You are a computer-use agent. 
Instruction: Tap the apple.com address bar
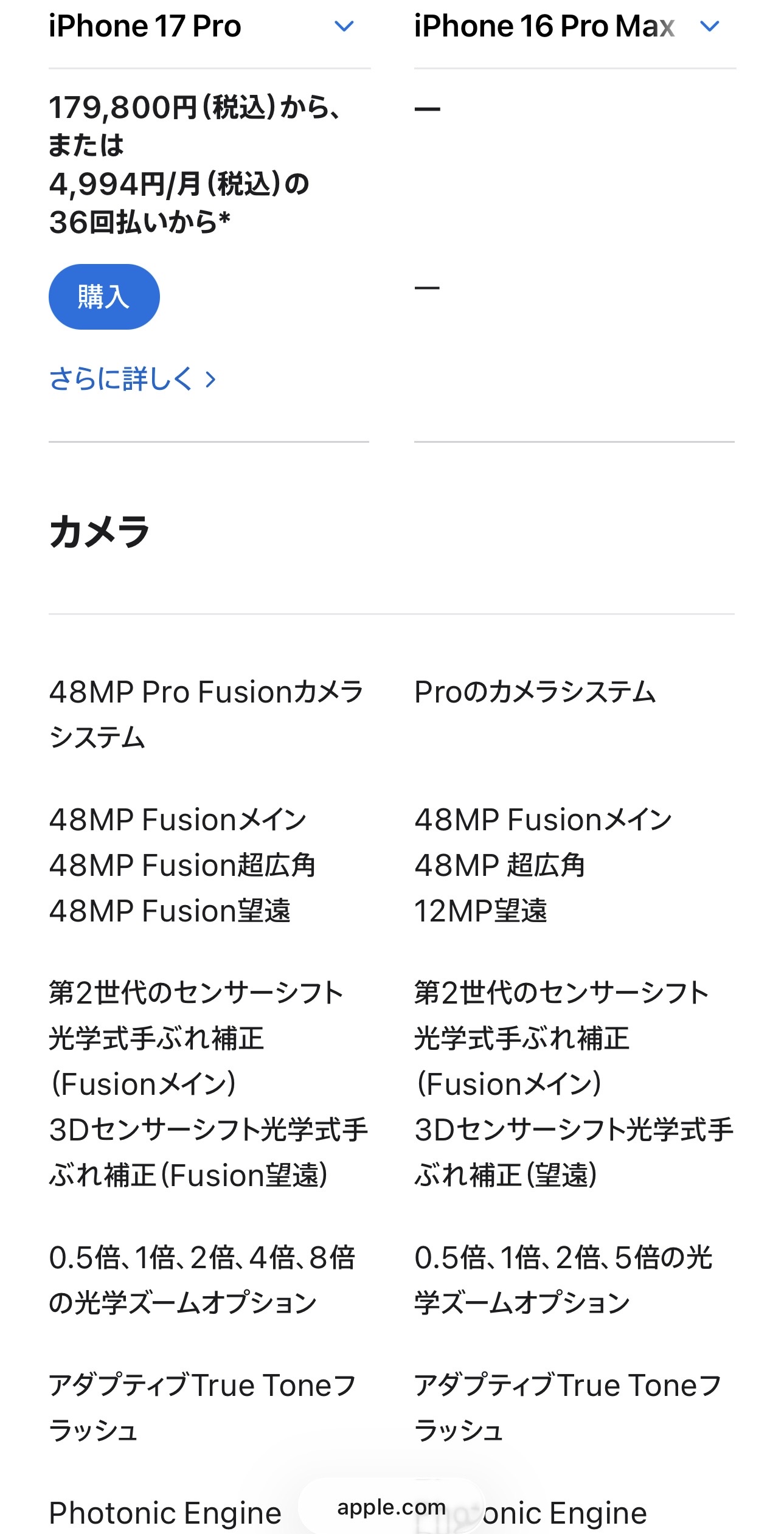[391, 1507]
